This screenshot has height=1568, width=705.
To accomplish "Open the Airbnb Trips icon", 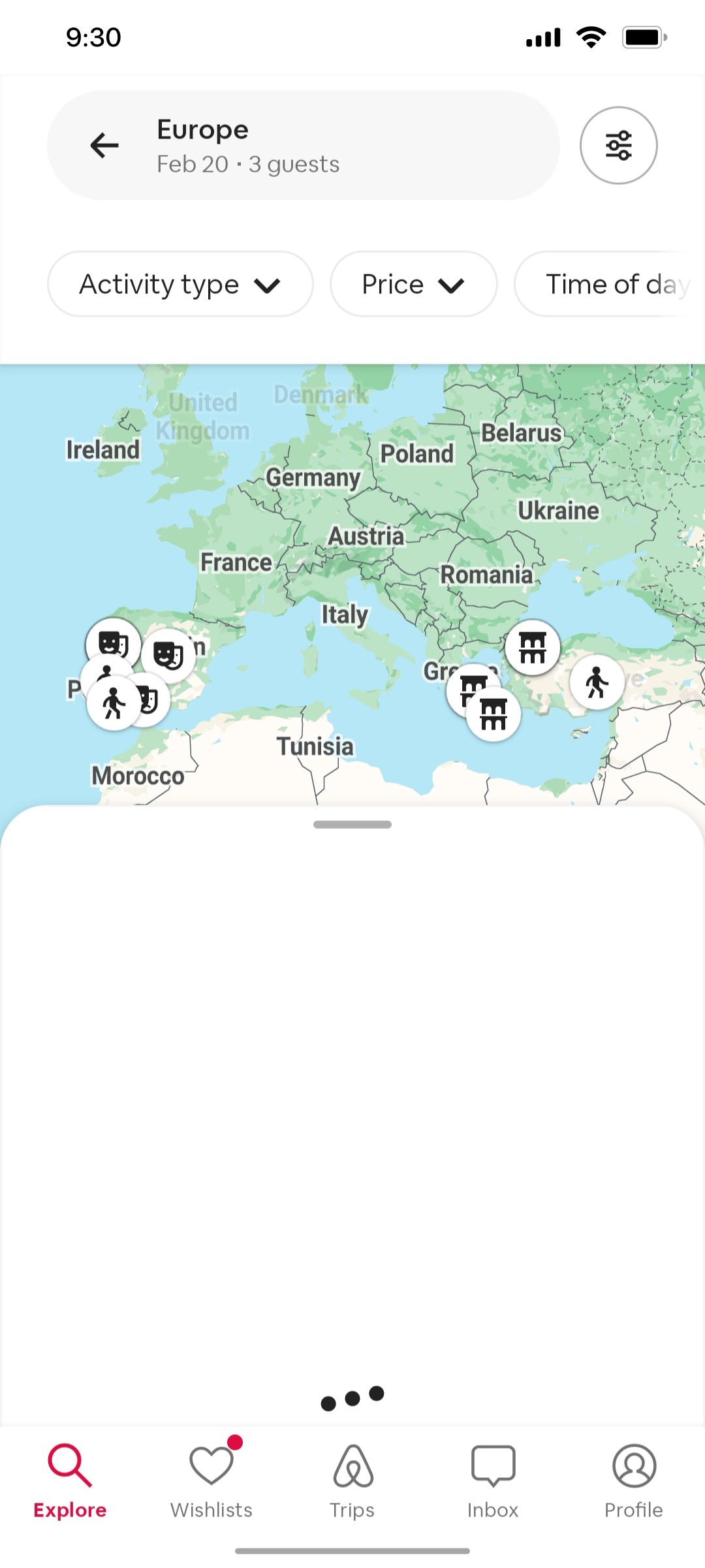I will (352, 1481).
